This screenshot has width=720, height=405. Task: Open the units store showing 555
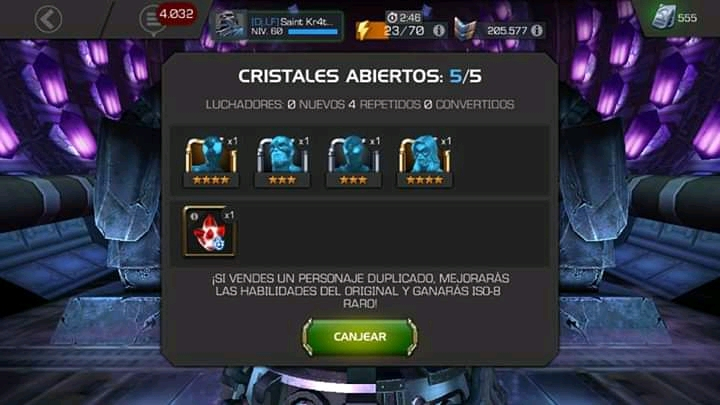678,19
